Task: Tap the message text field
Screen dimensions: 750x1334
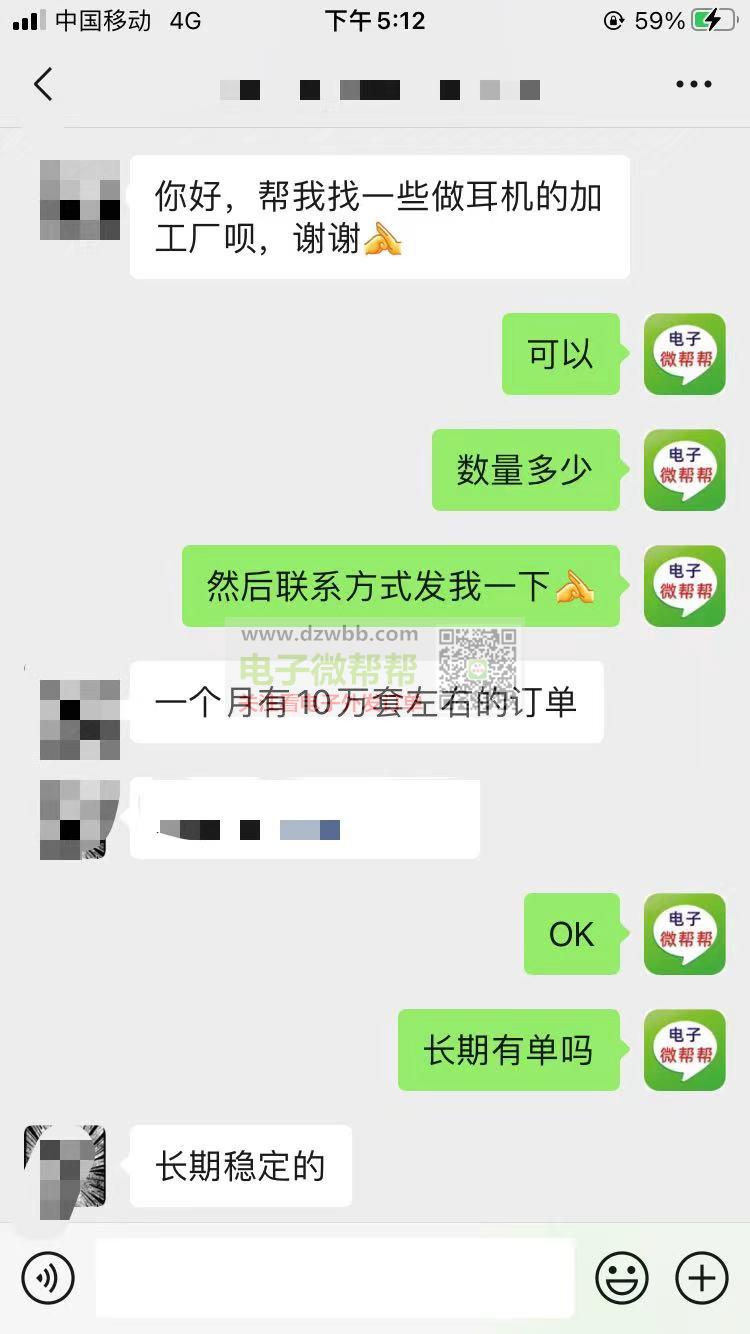Action: 335,1278
